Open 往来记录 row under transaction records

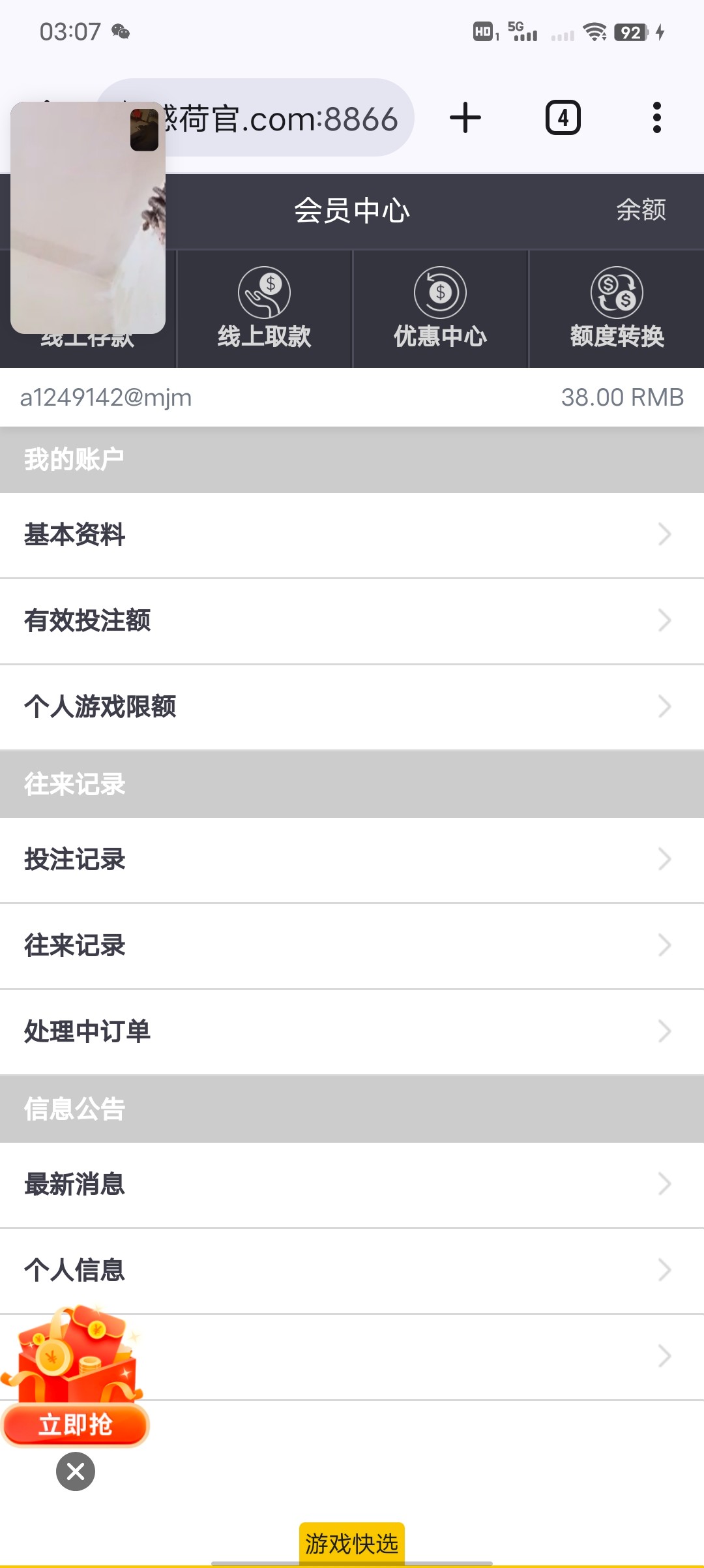click(x=352, y=946)
